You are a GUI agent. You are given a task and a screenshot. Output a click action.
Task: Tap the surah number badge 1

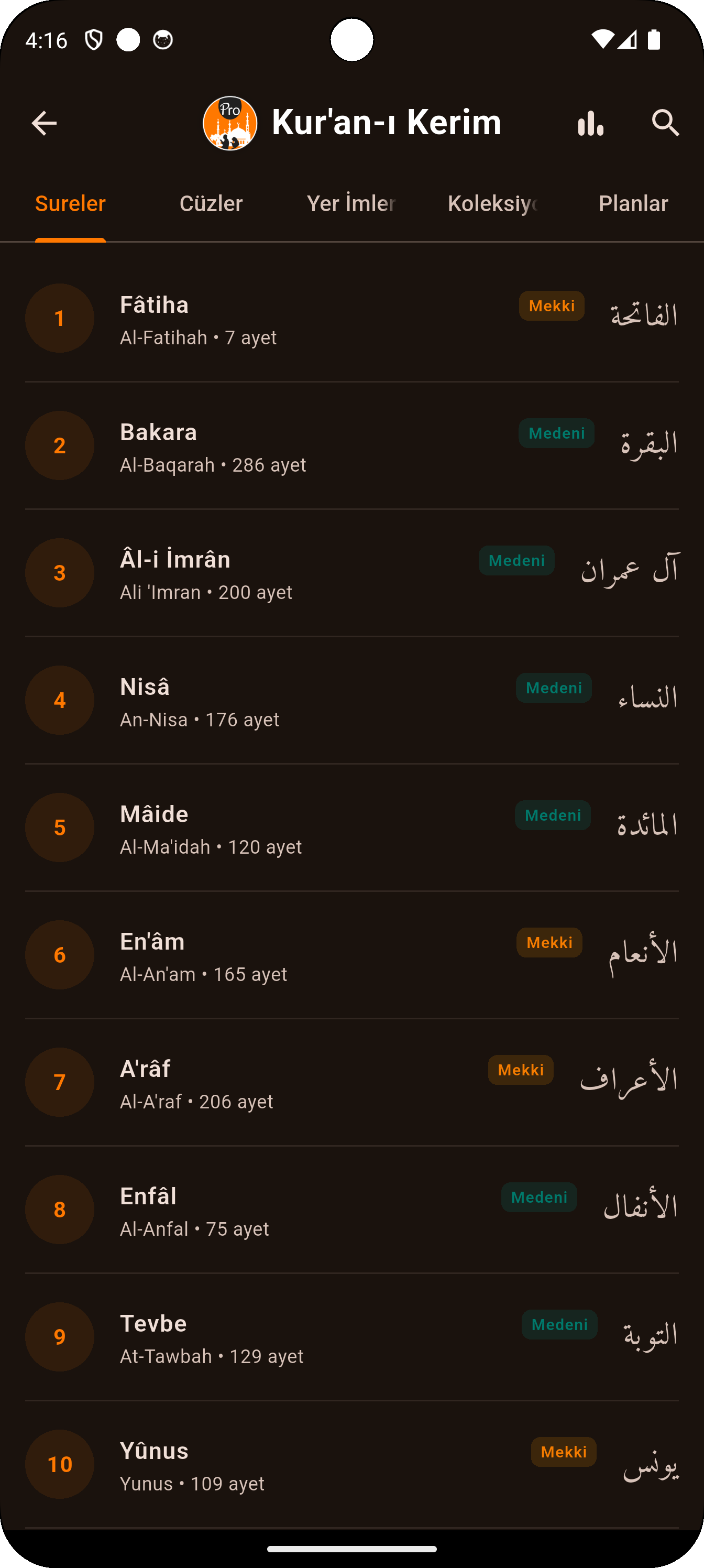[x=59, y=318]
